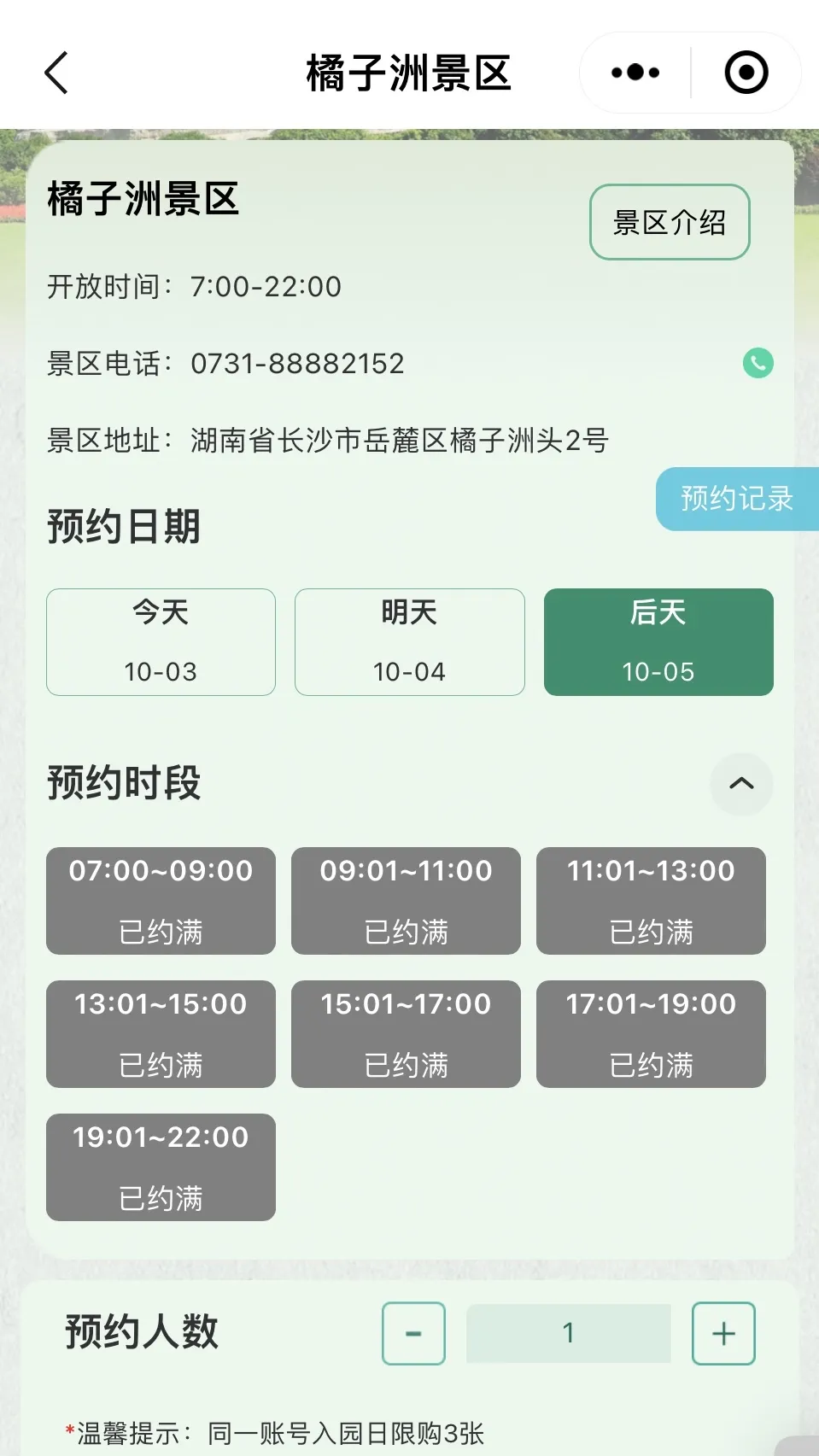The width and height of the screenshot is (819, 1456).
Task: Choose the 15:01~17:00 time slot
Action: (406, 1033)
